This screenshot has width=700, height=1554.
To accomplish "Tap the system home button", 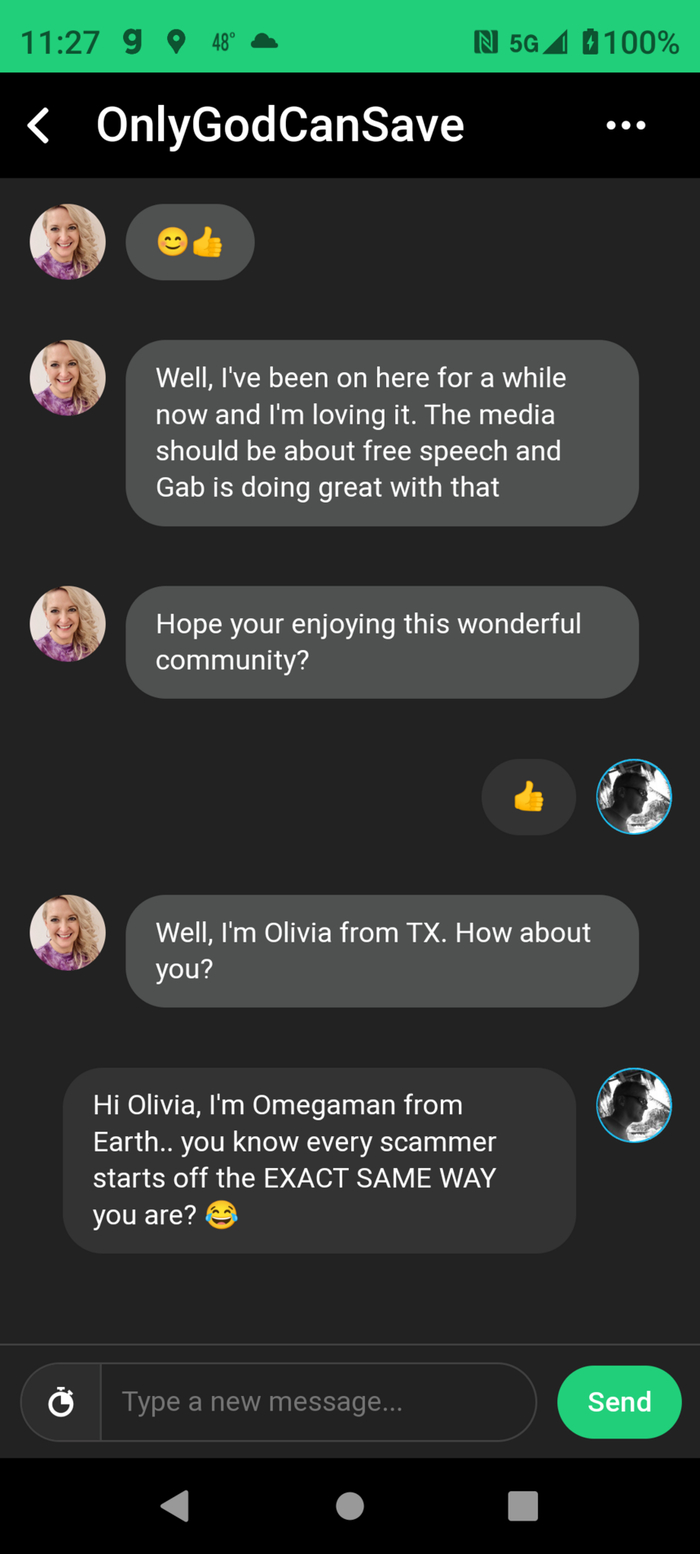I will pos(350,1505).
